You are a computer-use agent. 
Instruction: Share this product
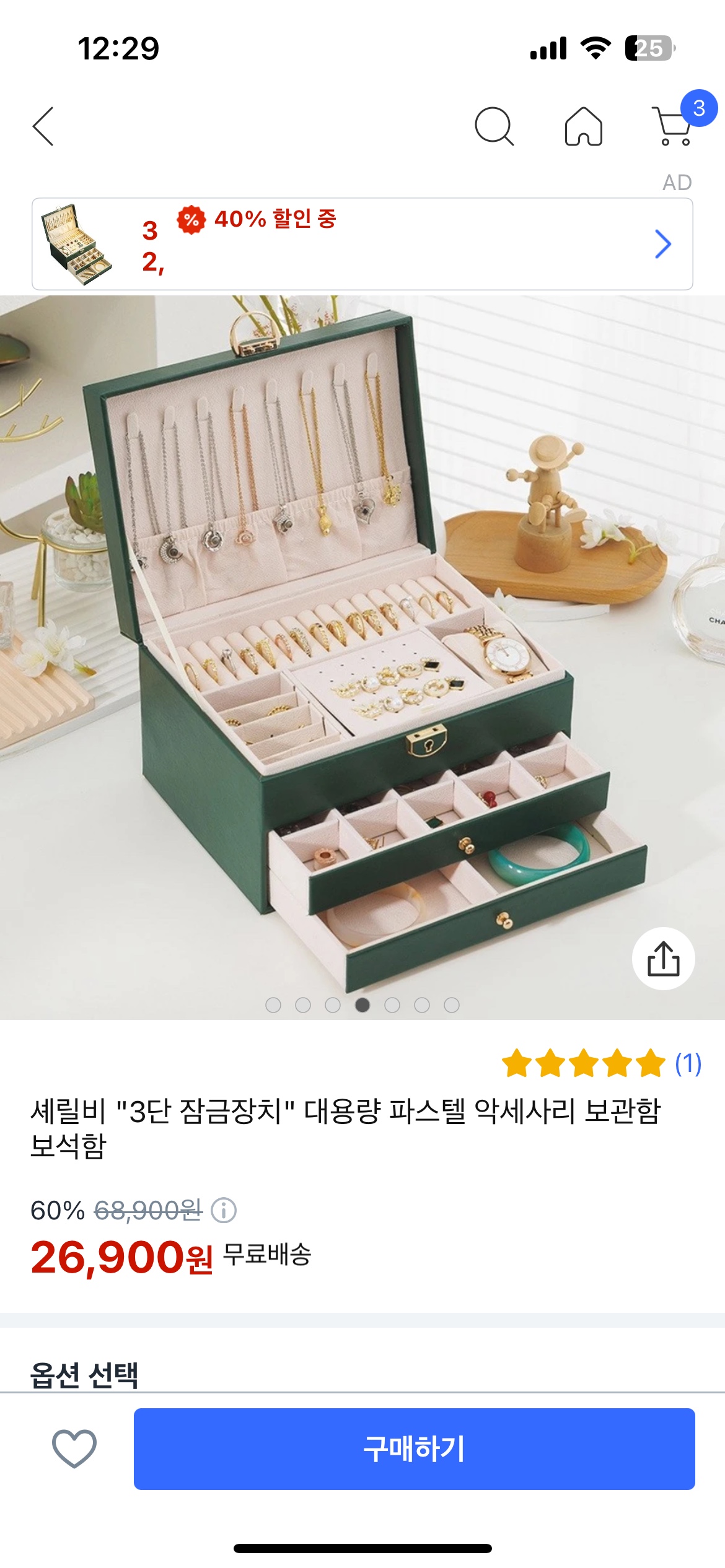663,959
